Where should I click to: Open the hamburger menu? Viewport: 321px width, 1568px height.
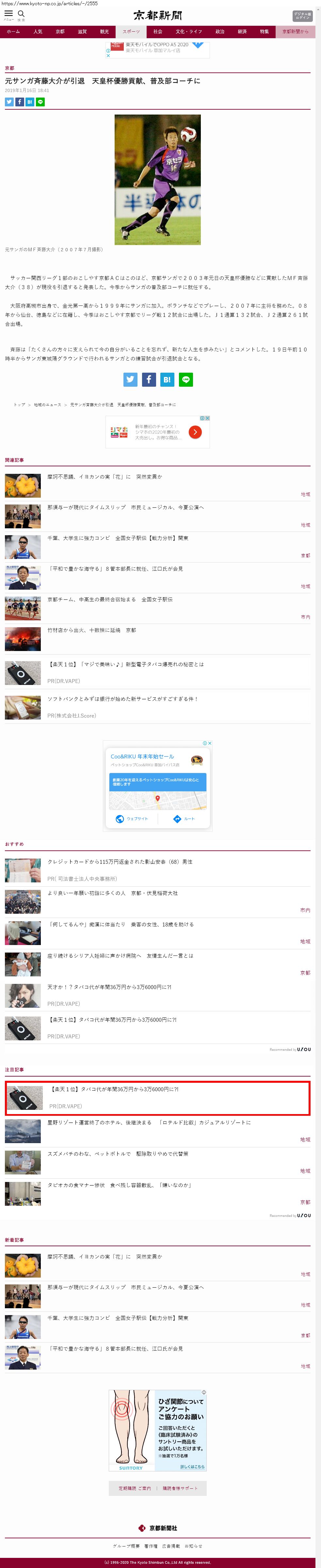coord(8,14)
